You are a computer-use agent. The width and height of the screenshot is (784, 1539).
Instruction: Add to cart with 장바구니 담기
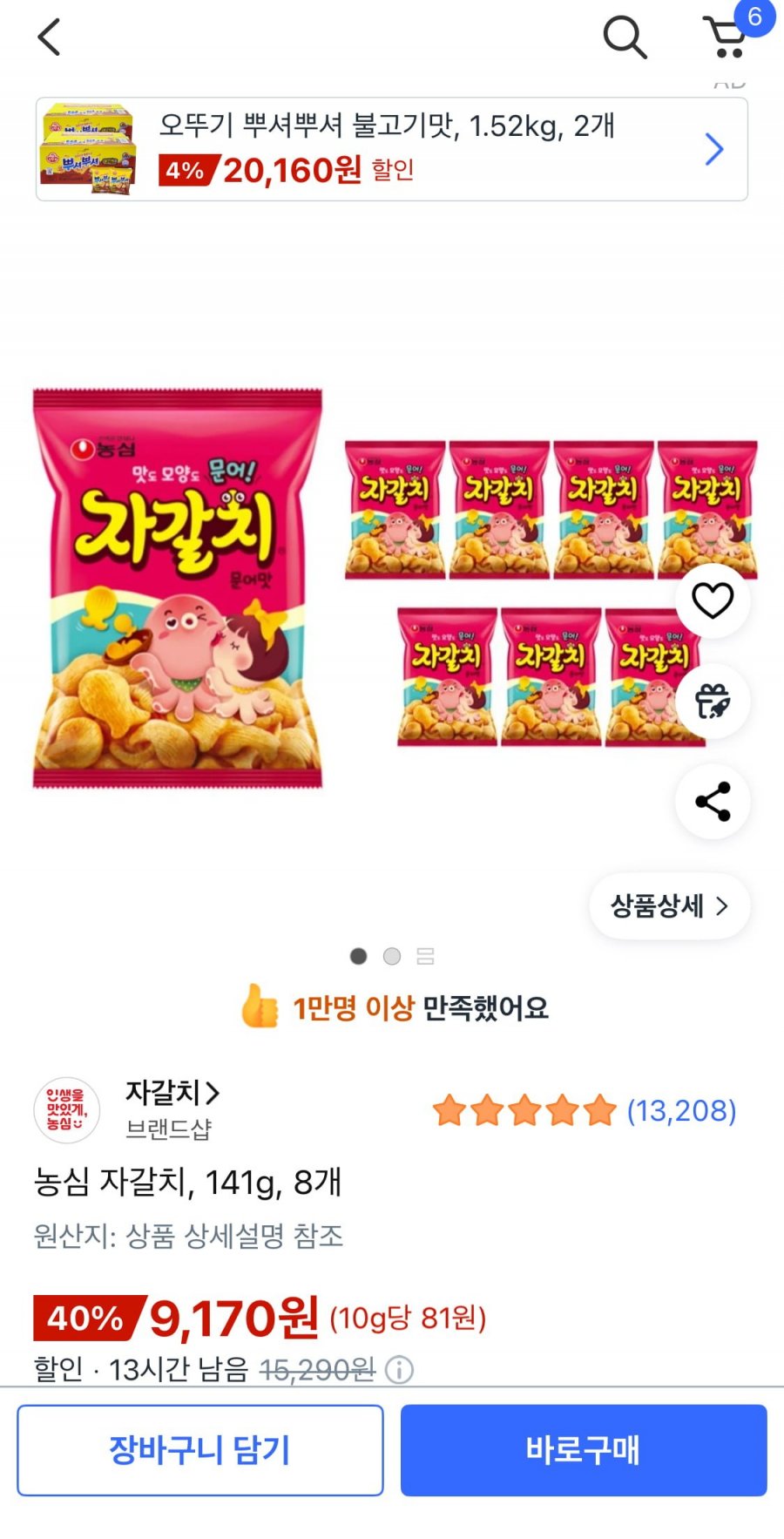(200, 1450)
